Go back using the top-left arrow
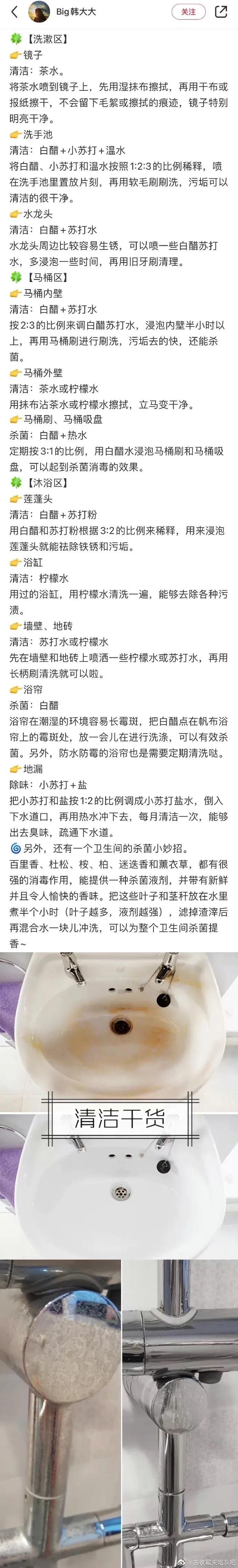 click(x=14, y=12)
